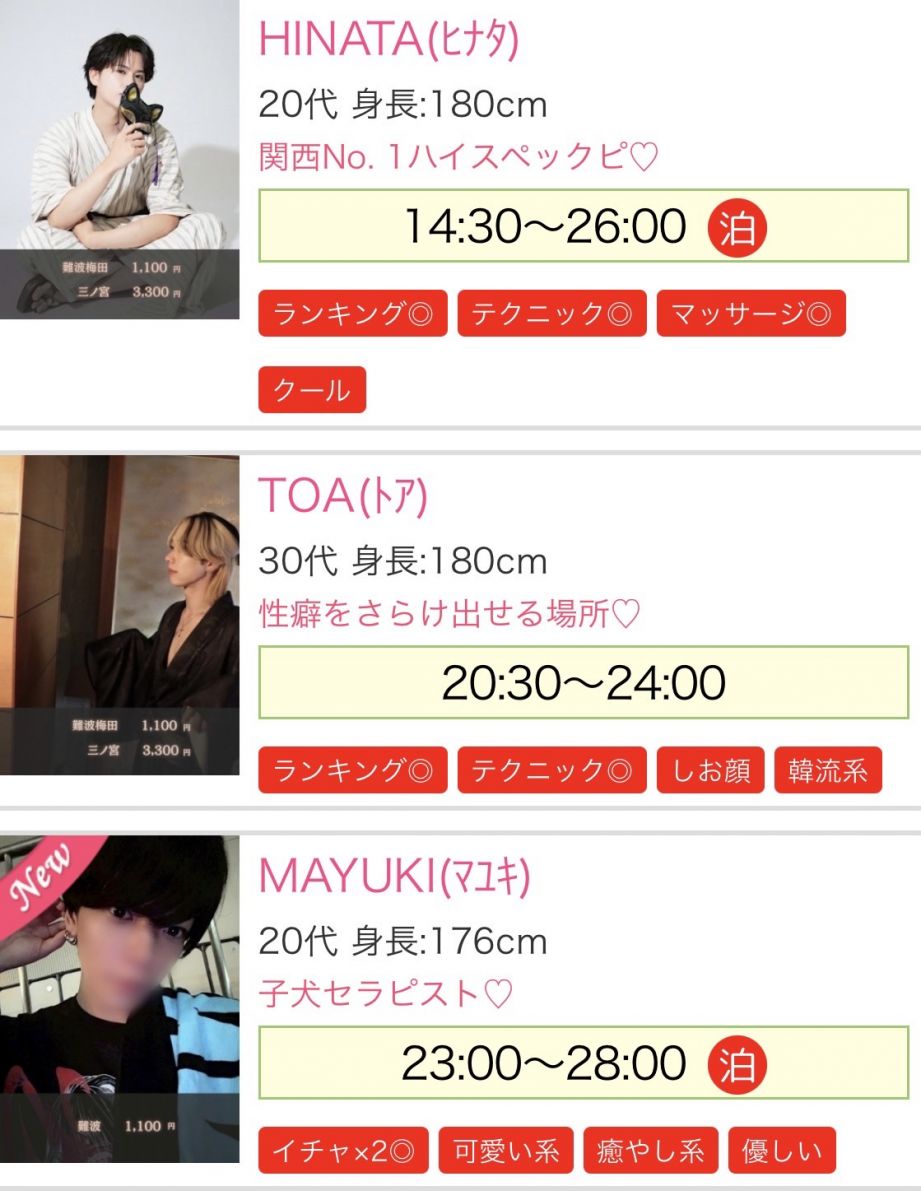Image resolution: width=921 pixels, height=1200 pixels.
Task: Open MAYUKI's profile photo
Action: coord(119,998)
